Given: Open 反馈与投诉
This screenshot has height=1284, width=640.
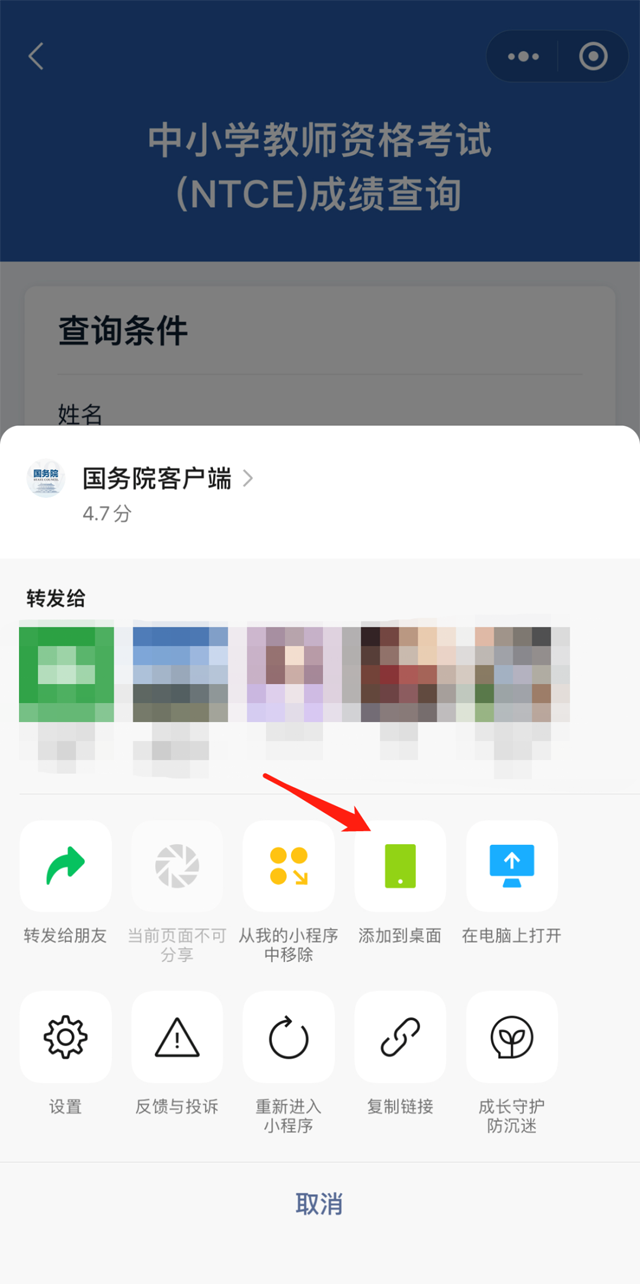Looking at the screenshot, I should point(177,1038).
